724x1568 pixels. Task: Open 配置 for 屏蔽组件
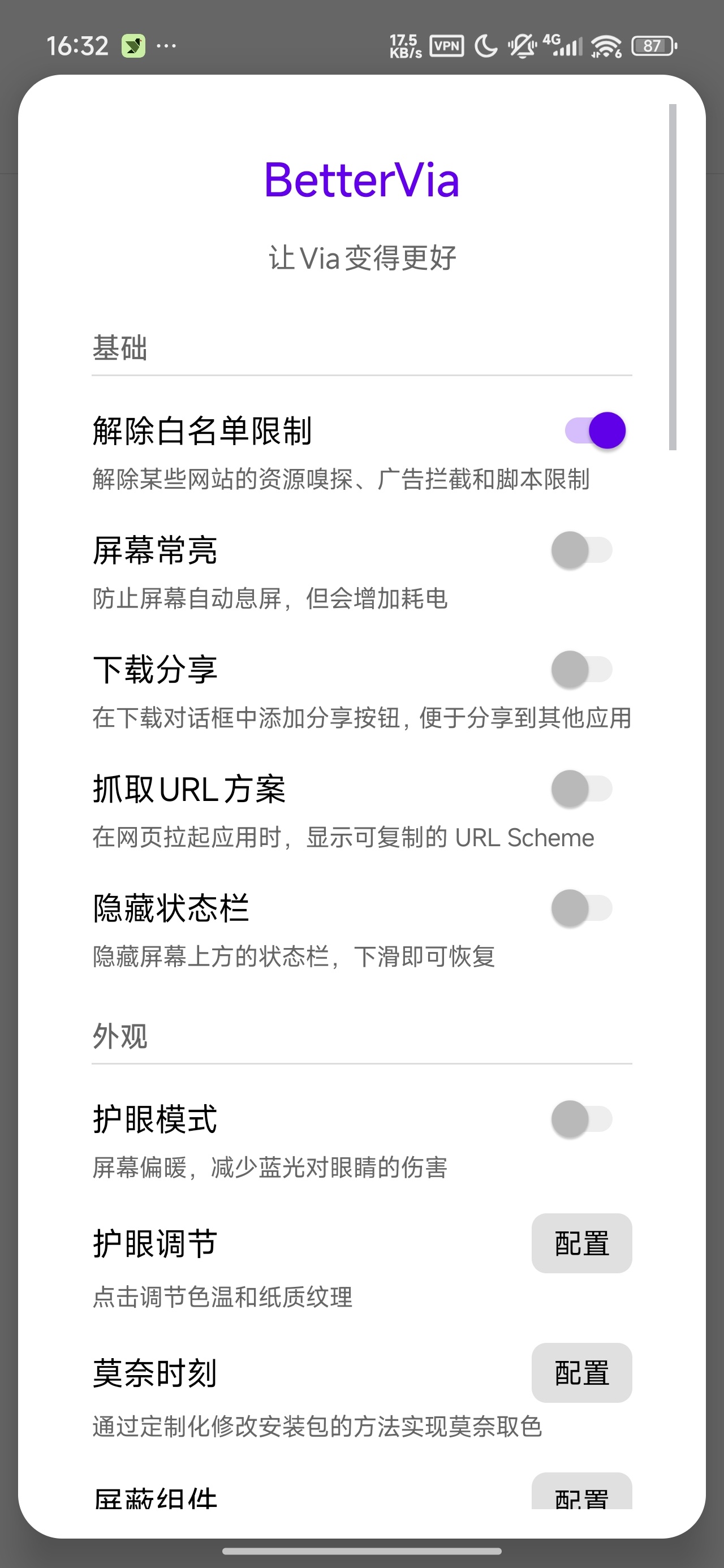581,1491
